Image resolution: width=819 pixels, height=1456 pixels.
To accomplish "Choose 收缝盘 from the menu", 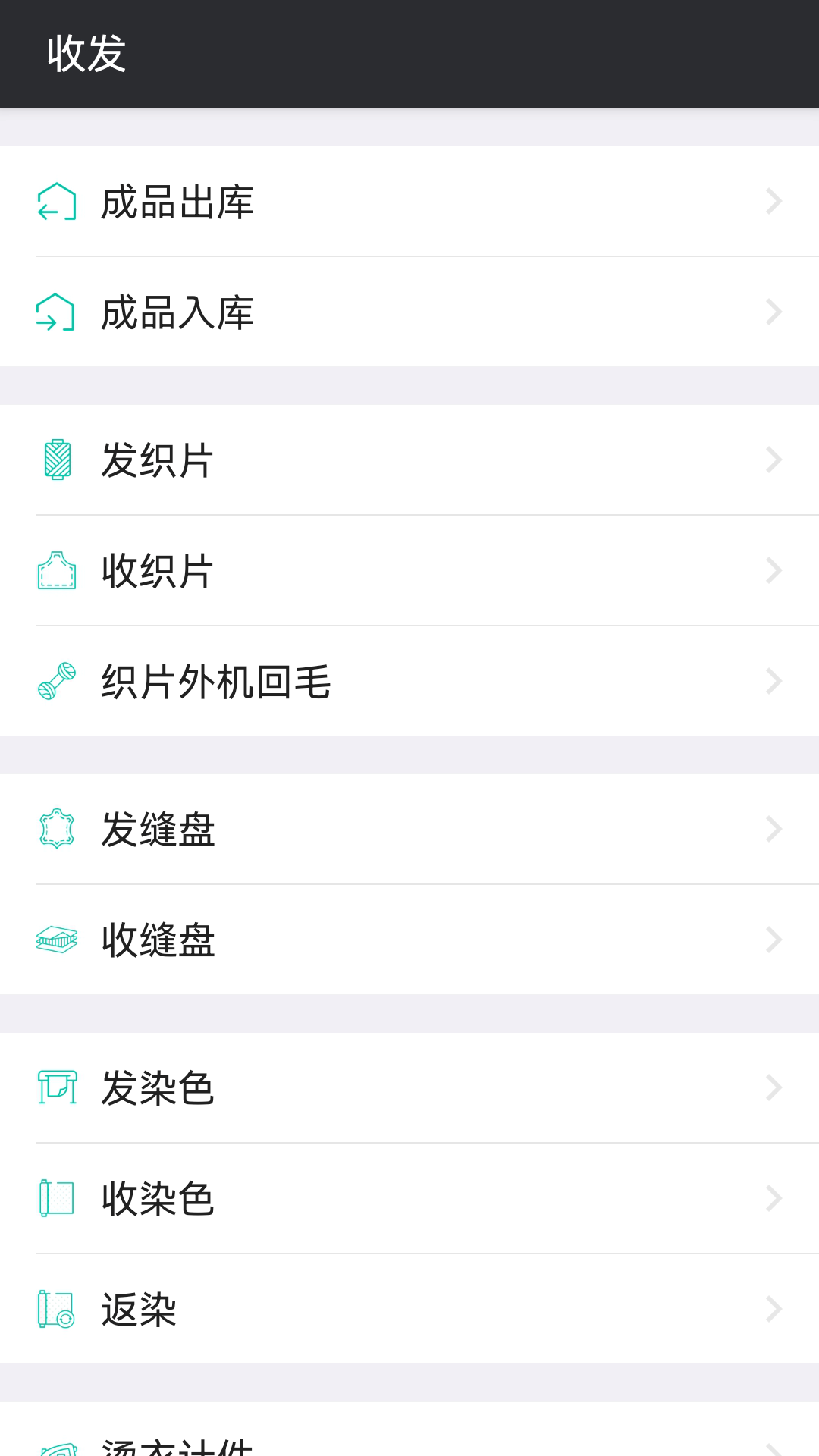I will point(409,940).
